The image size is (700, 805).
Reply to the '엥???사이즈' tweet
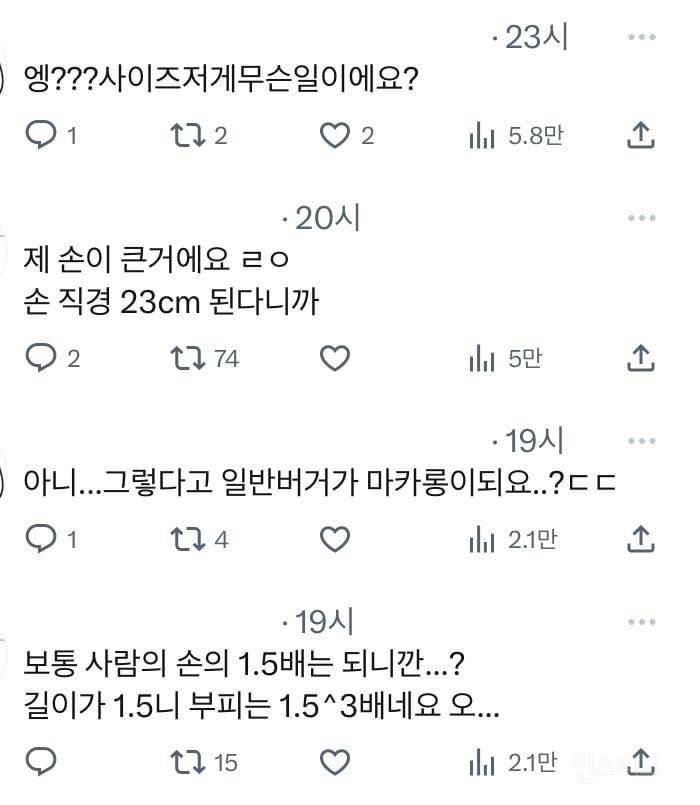(x=39, y=136)
